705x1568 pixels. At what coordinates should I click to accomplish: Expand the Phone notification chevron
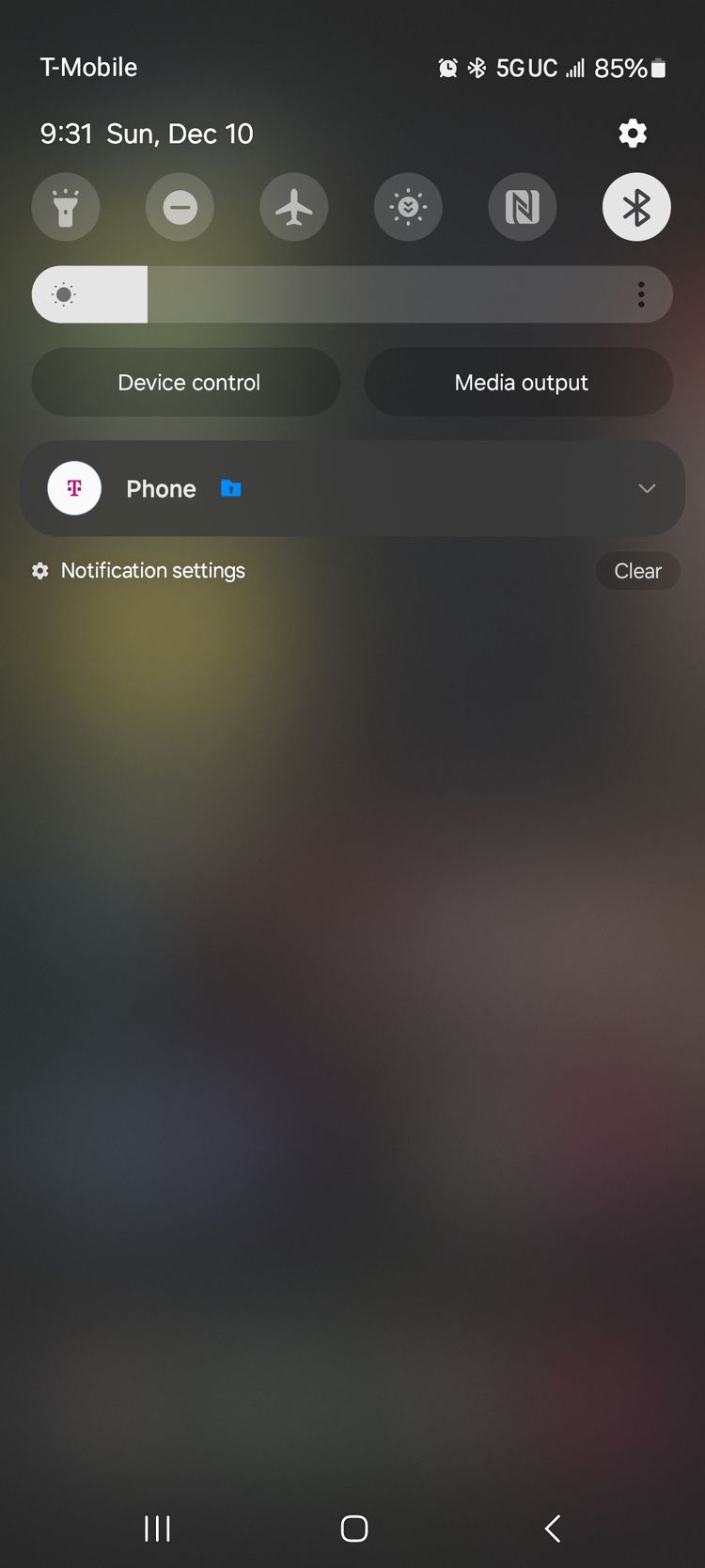click(x=647, y=488)
